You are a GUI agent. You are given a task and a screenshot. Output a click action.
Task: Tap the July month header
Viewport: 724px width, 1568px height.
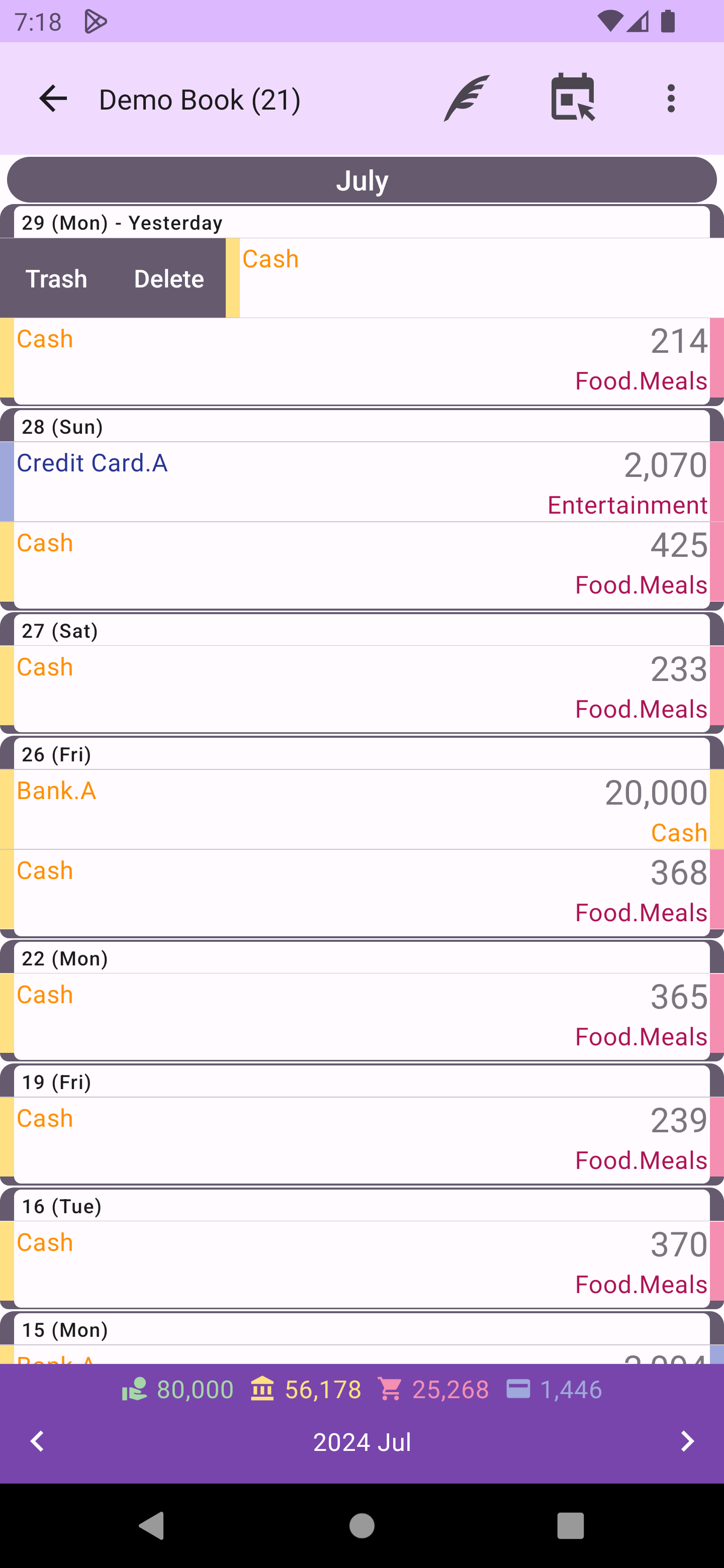click(361, 180)
